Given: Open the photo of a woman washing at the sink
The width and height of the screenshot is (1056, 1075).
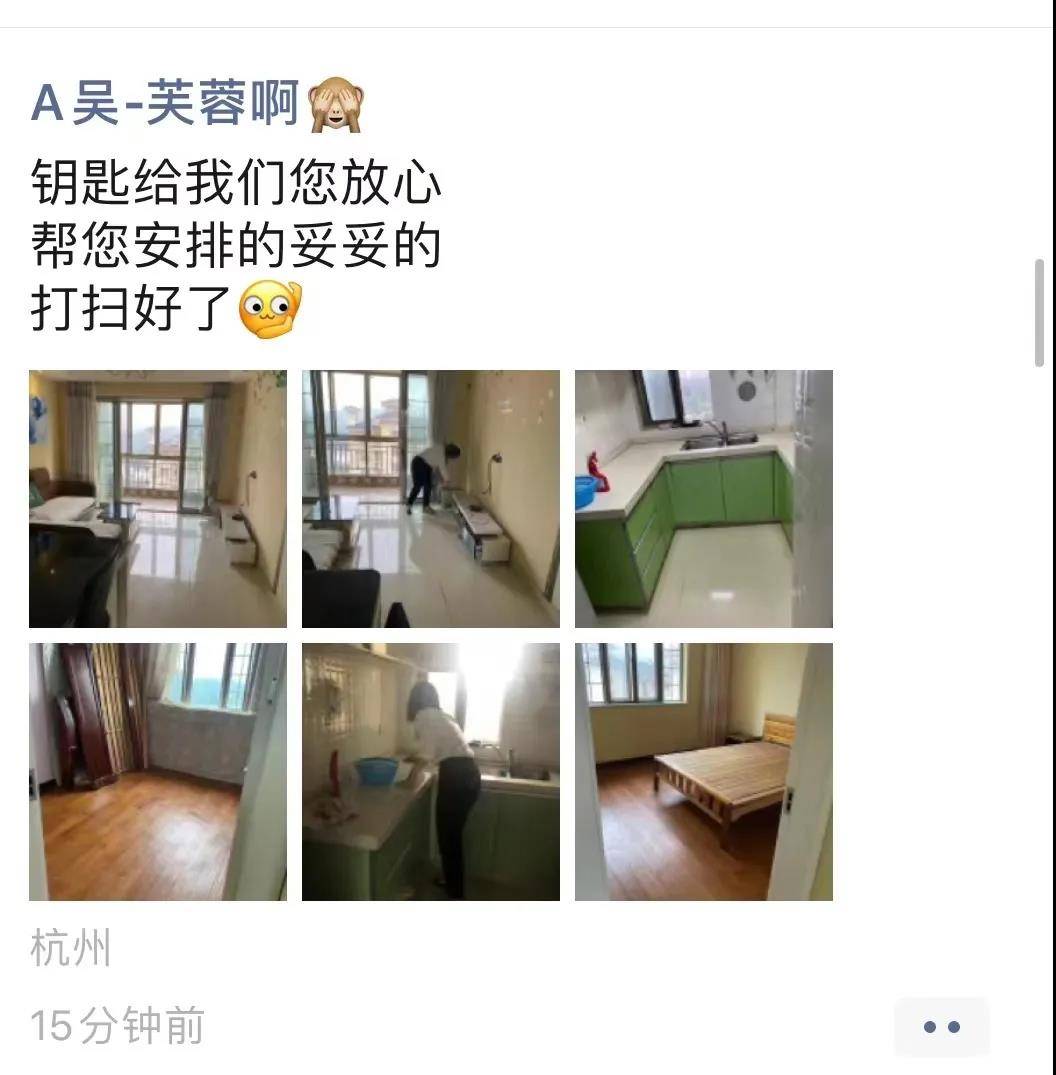Looking at the screenshot, I should pos(431,772).
